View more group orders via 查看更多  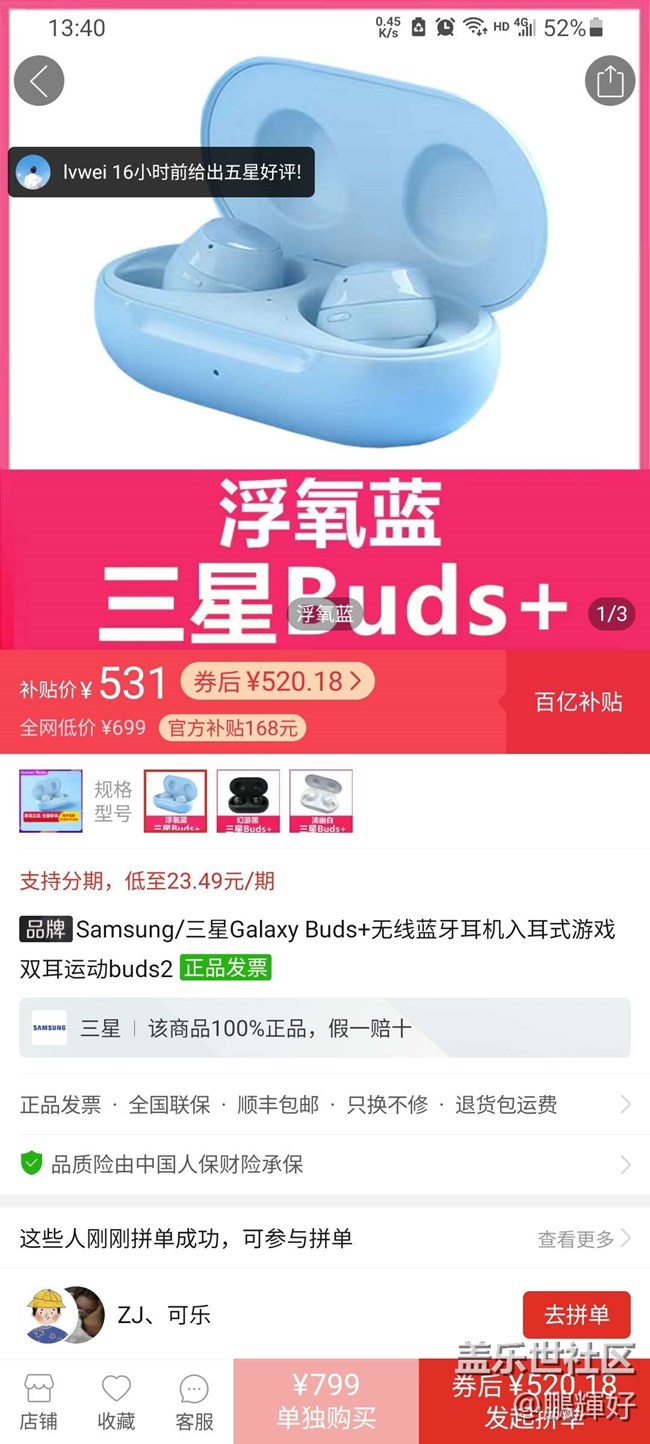584,1239
